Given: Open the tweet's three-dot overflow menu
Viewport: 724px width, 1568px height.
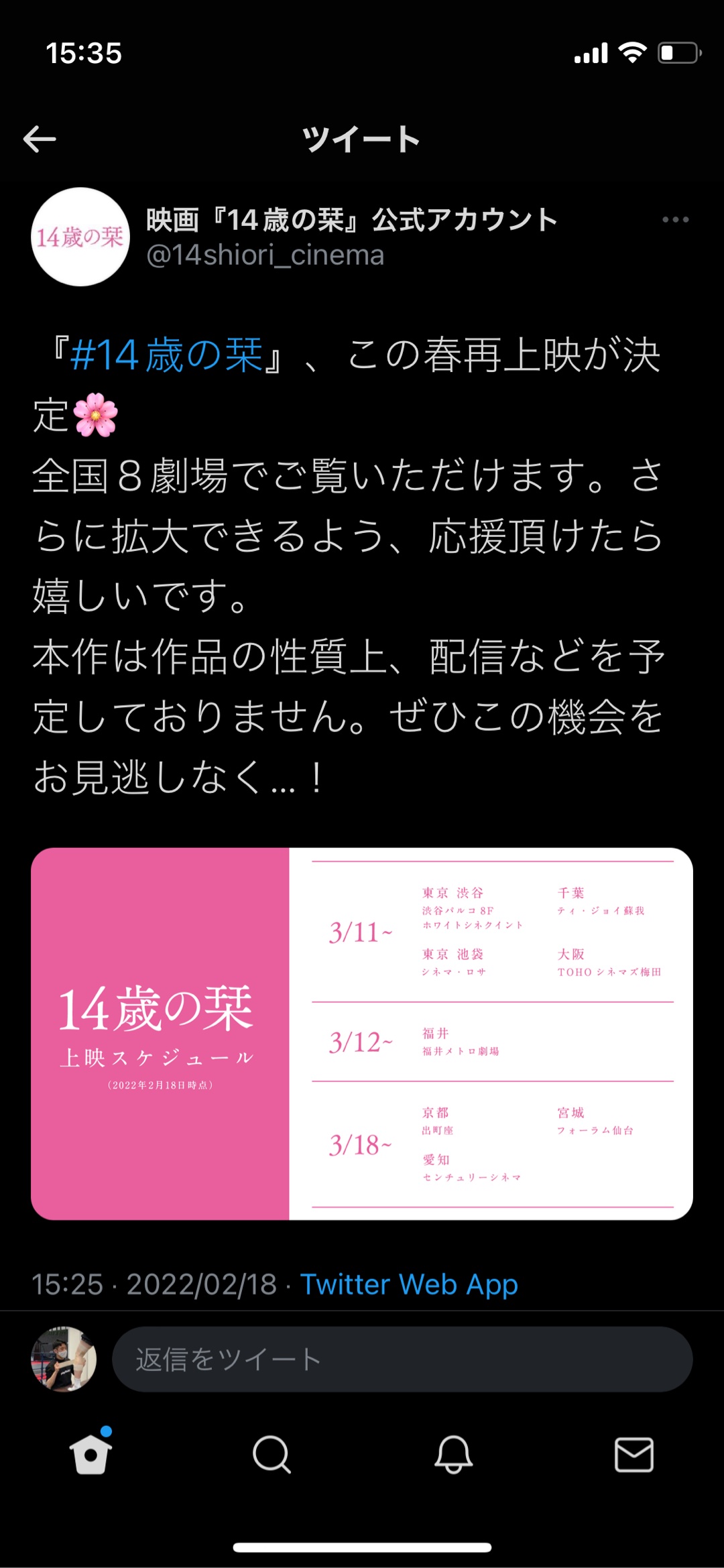Looking at the screenshot, I should pyautogui.click(x=675, y=220).
